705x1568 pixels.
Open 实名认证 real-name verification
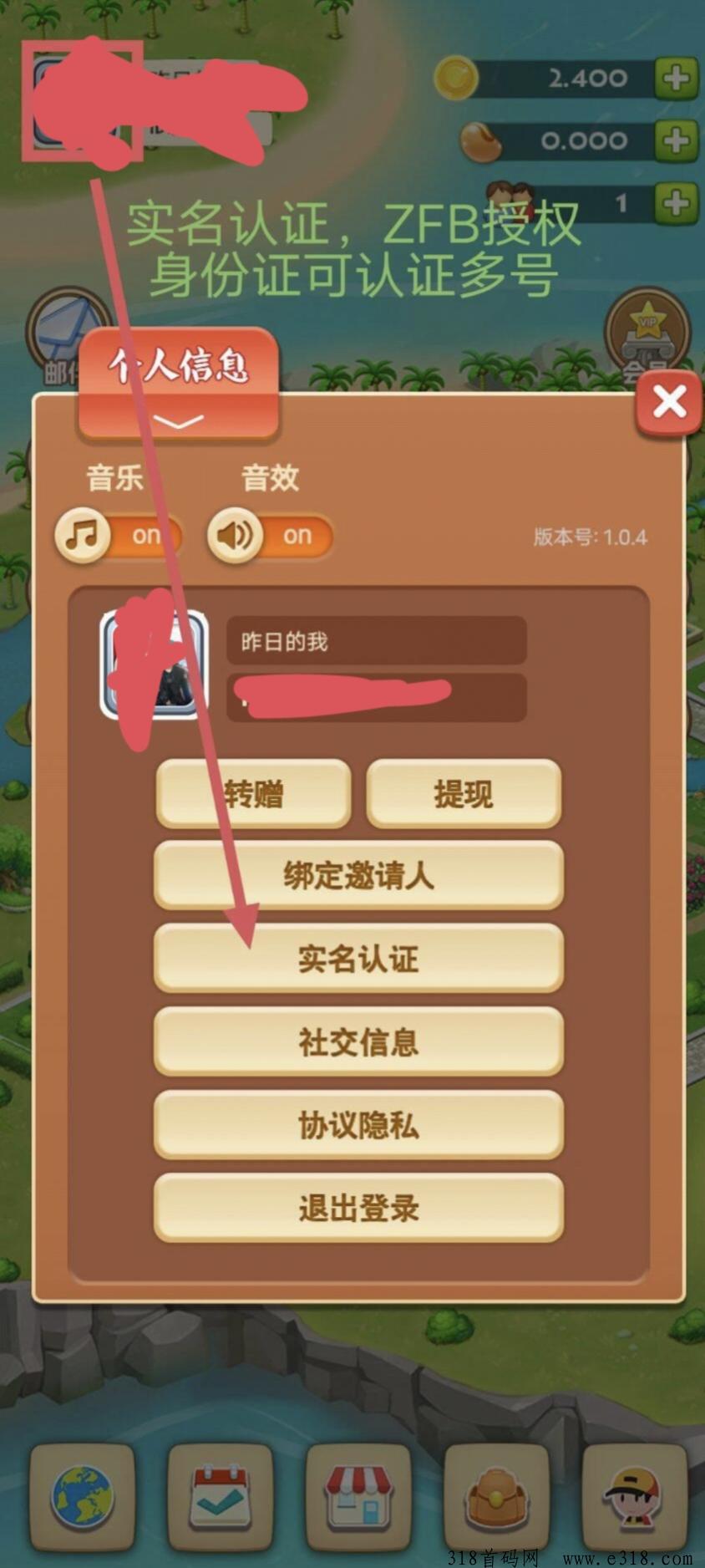[358, 958]
